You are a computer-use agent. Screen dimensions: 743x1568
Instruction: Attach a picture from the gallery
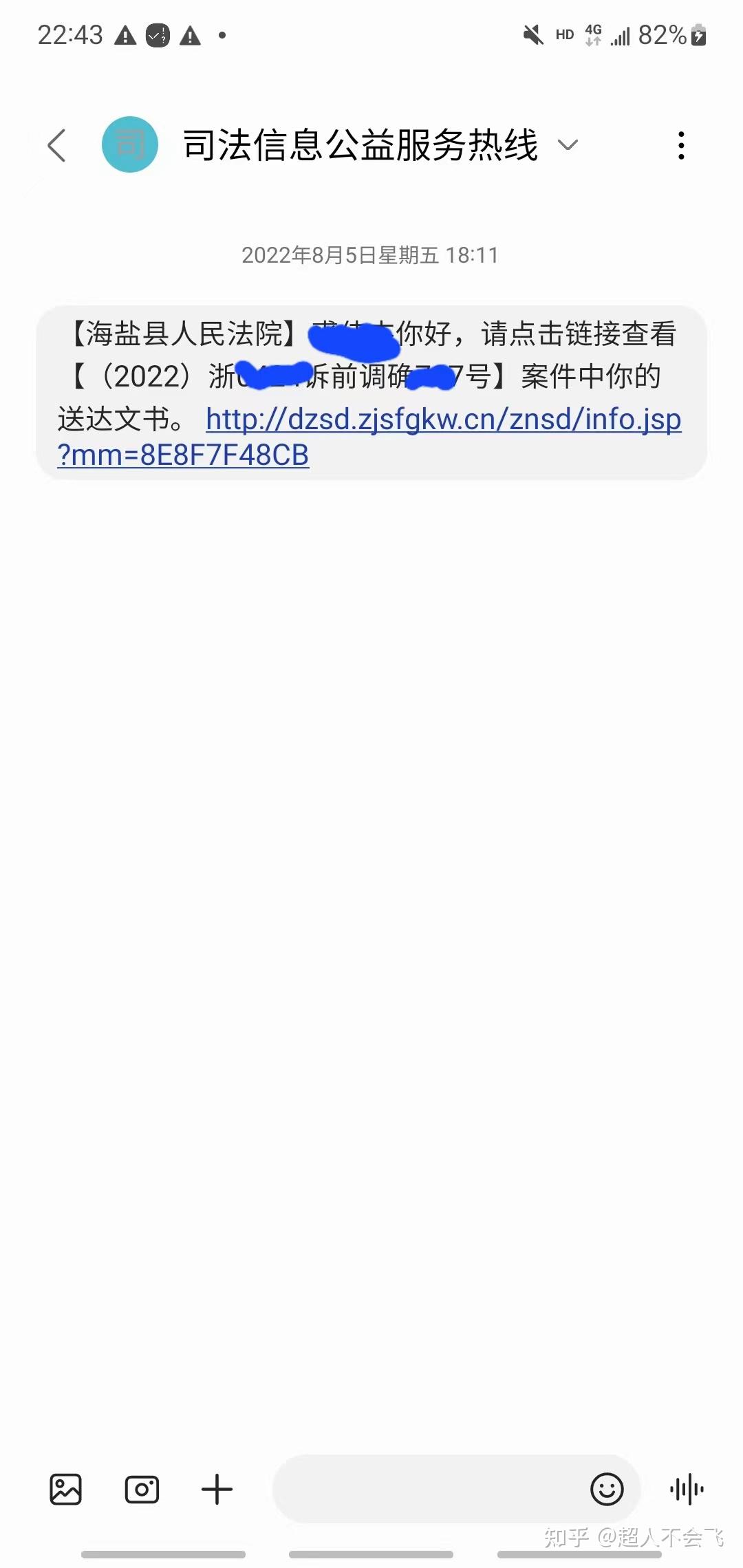66,1490
